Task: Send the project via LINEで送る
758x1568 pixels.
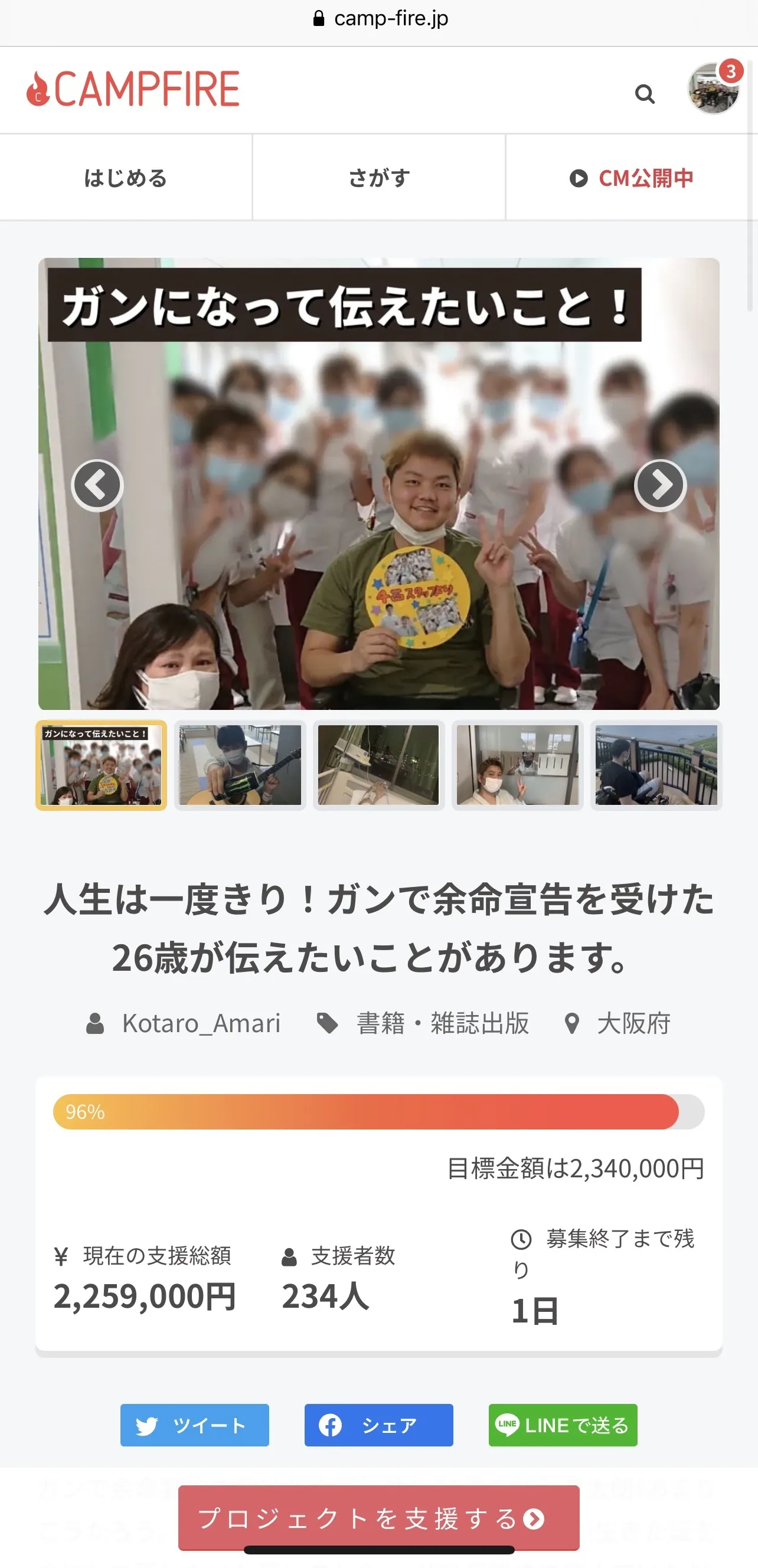Action: (563, 1425)
